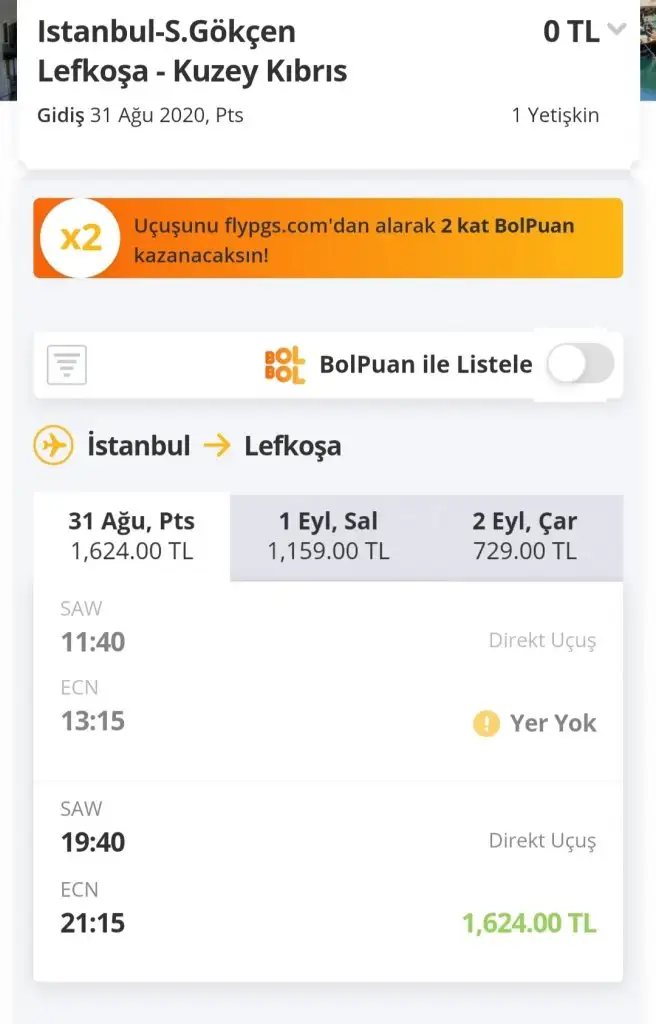This screenshot has width=656, height=1024.
Task: Open the x2 BolPuan flypgs.com banner
Action: click(328, 238)
